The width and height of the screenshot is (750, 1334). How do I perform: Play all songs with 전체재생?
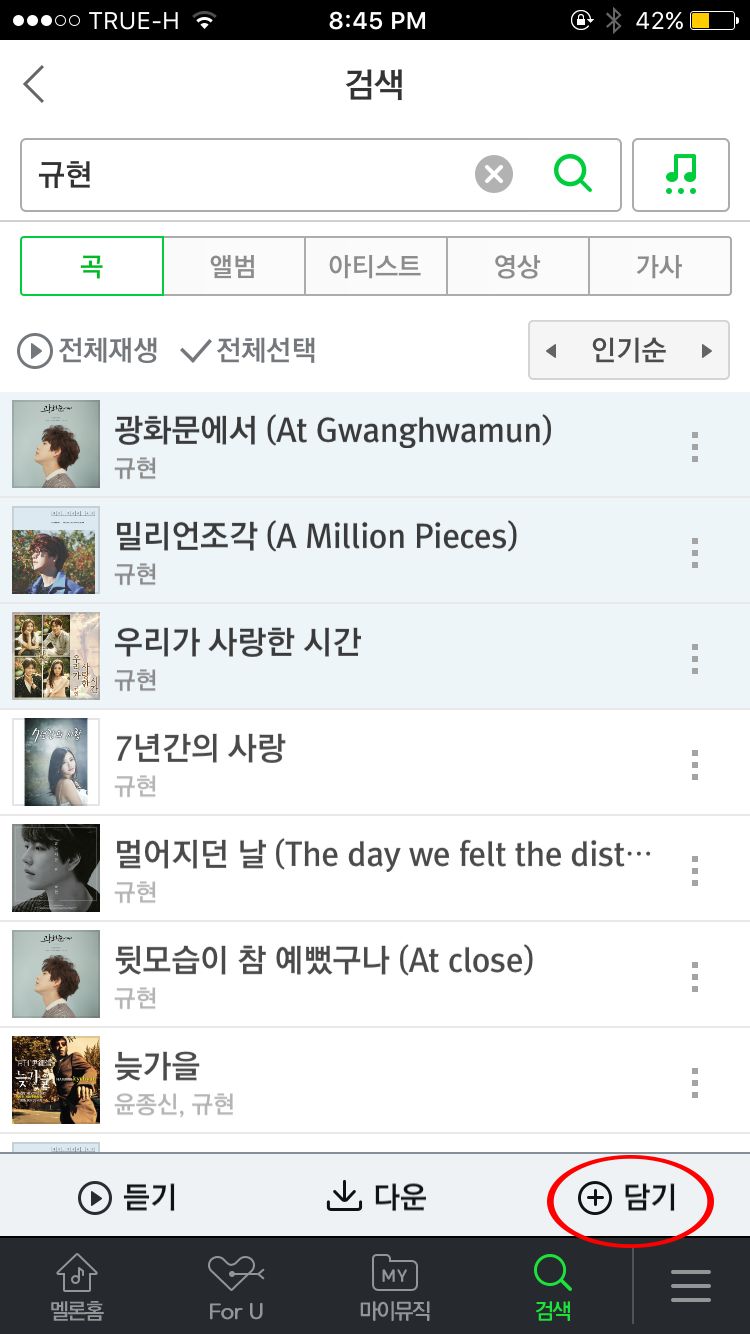click(x=88, y=351)
